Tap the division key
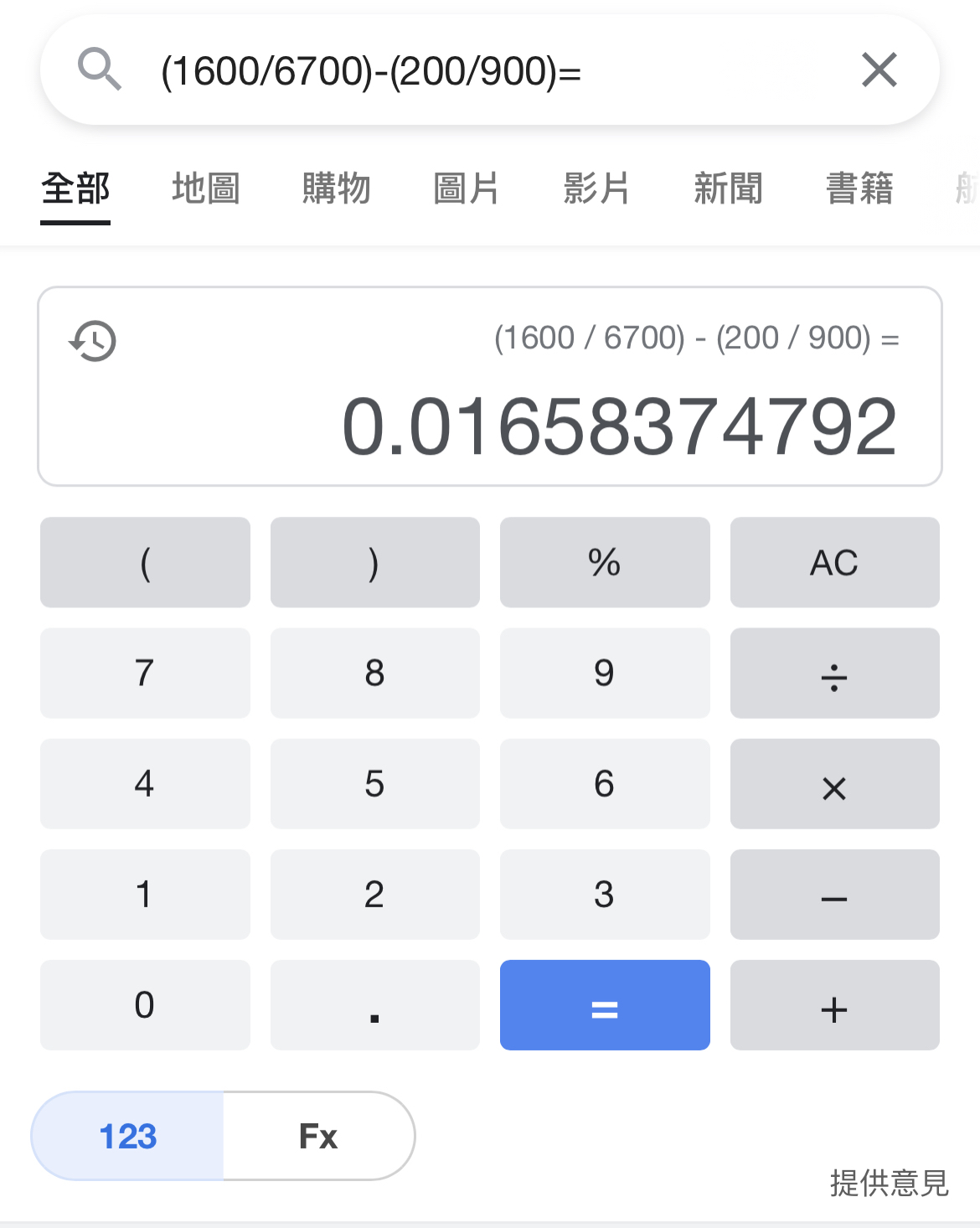The image size is (980, 1228). [x=834, y=673]
